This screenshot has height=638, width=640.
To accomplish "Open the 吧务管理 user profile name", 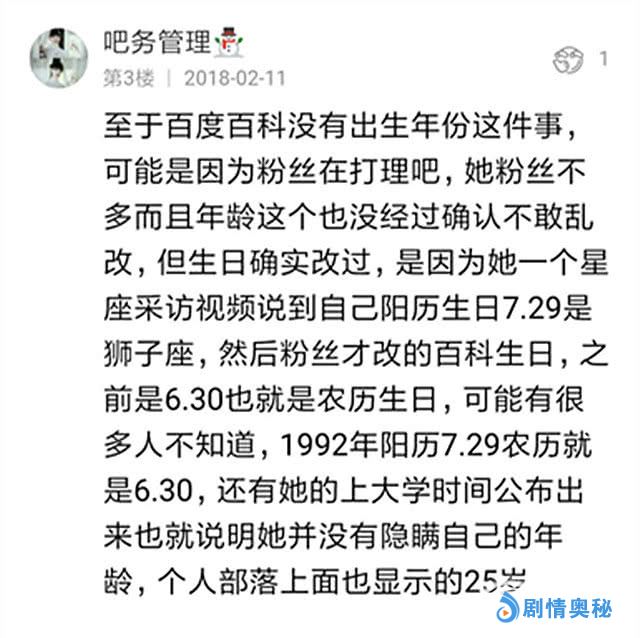I will coord(156,41).
